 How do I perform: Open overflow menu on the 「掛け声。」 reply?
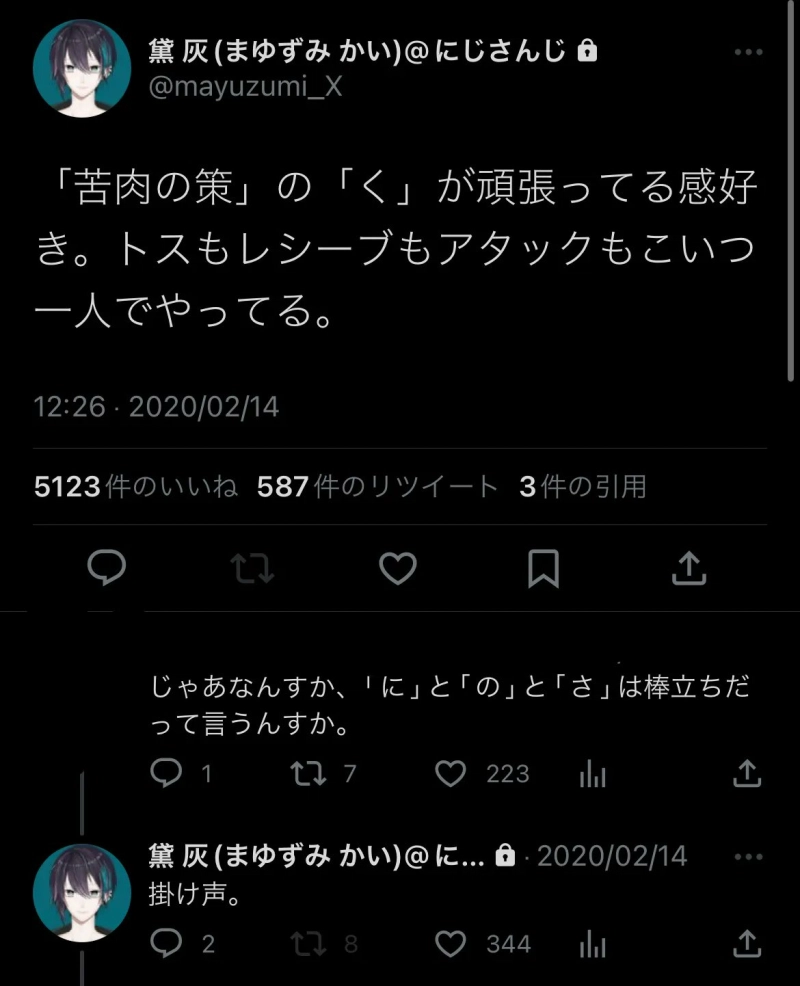(747, 857)
